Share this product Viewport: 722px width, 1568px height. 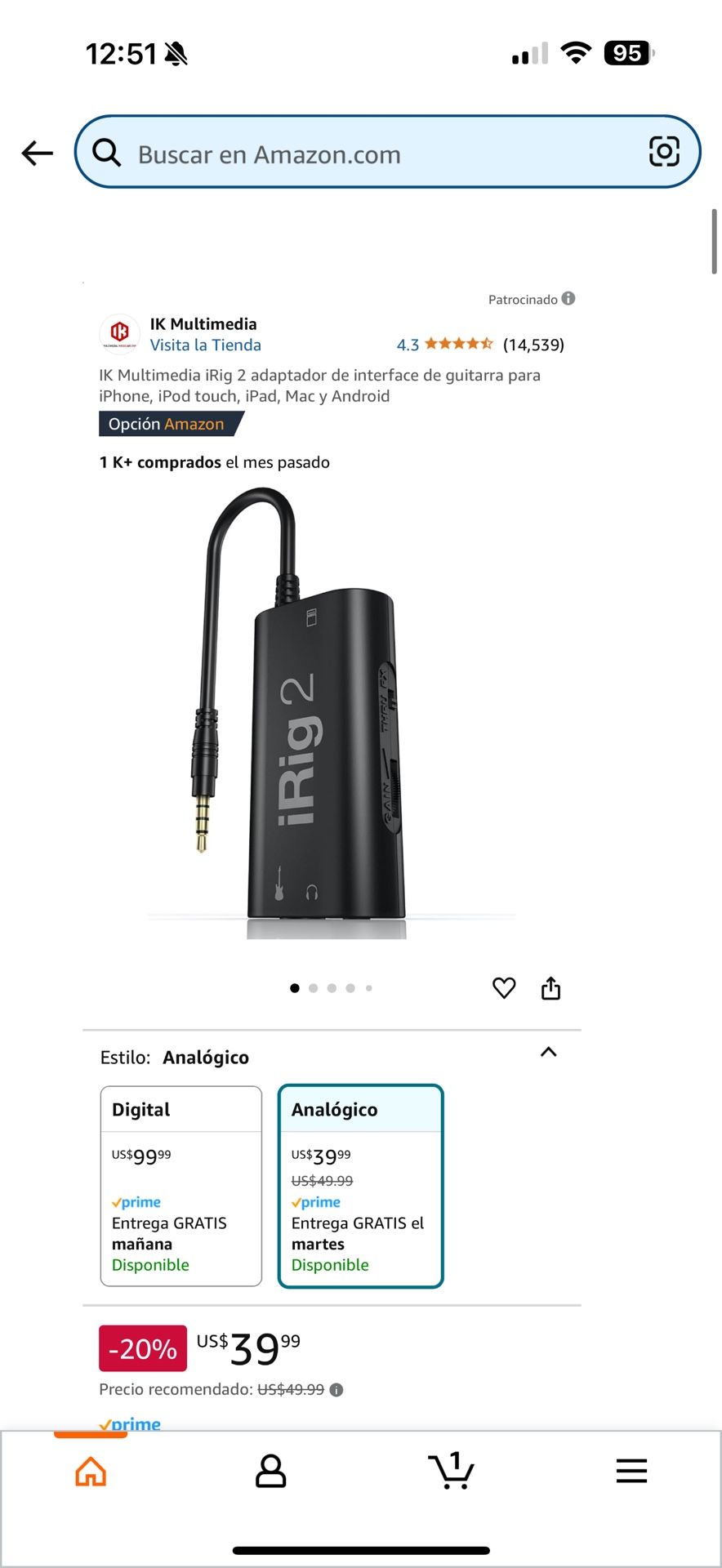click(x=551, y=988)
